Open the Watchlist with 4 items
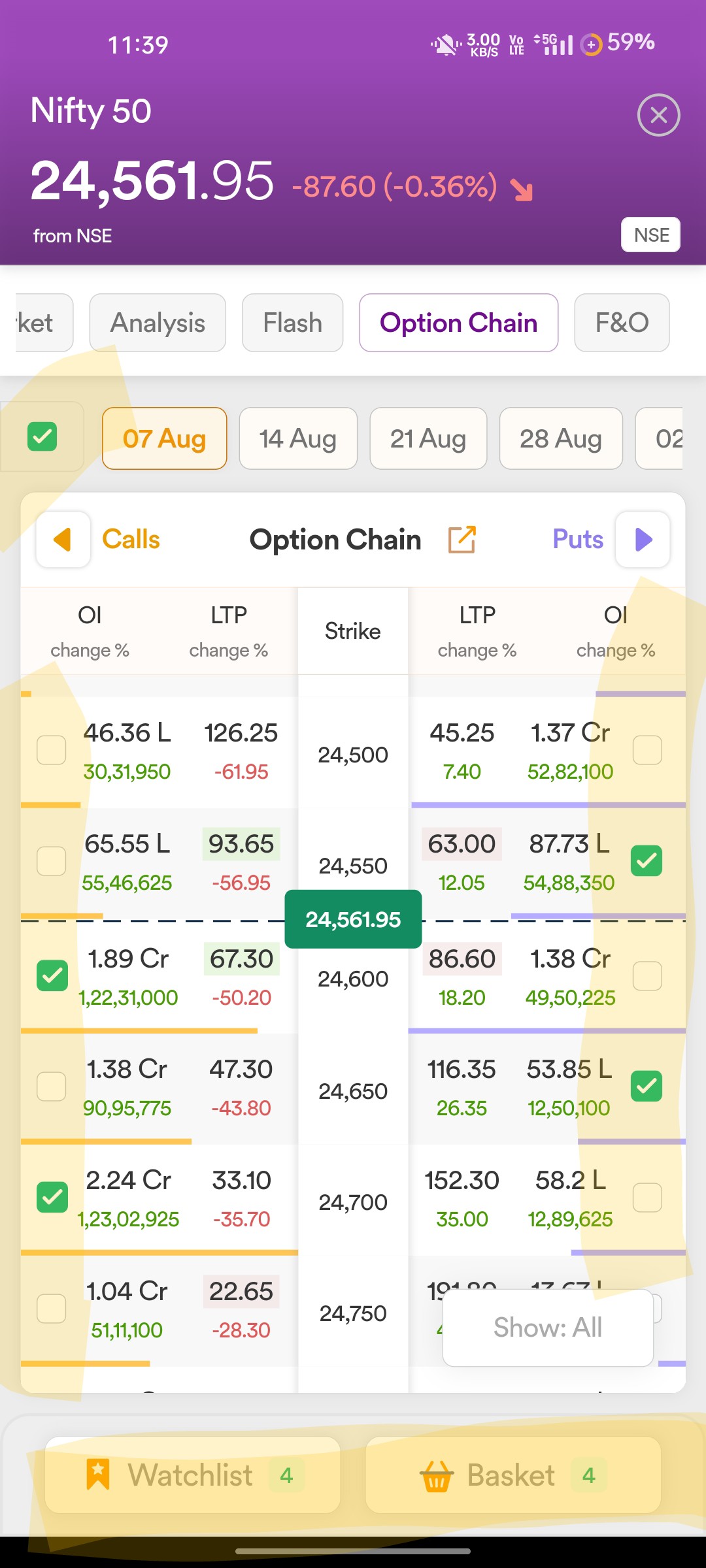This screenshot has height=1568, width=706. 193,1475
